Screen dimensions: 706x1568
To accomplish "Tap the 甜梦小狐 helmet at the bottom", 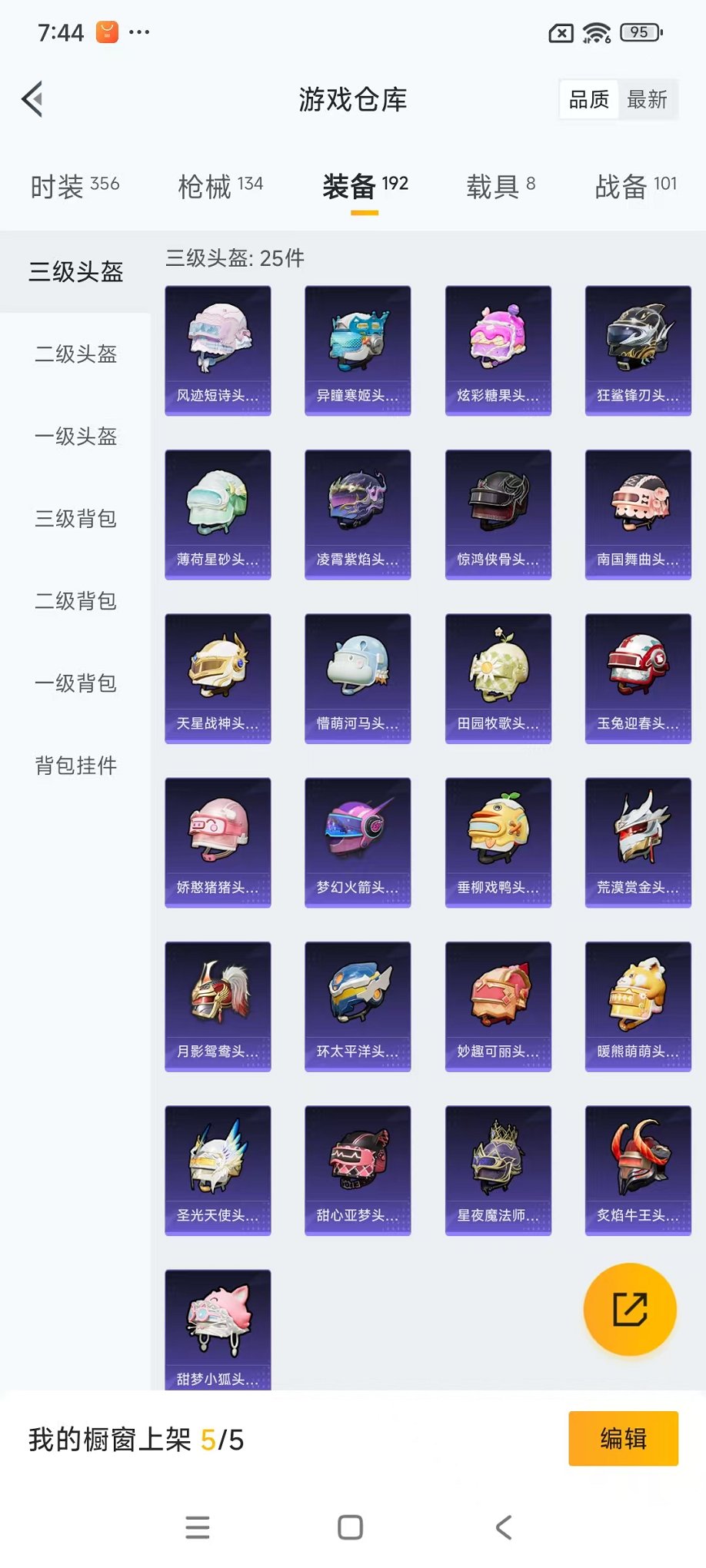I will (x=217, y=1330).
